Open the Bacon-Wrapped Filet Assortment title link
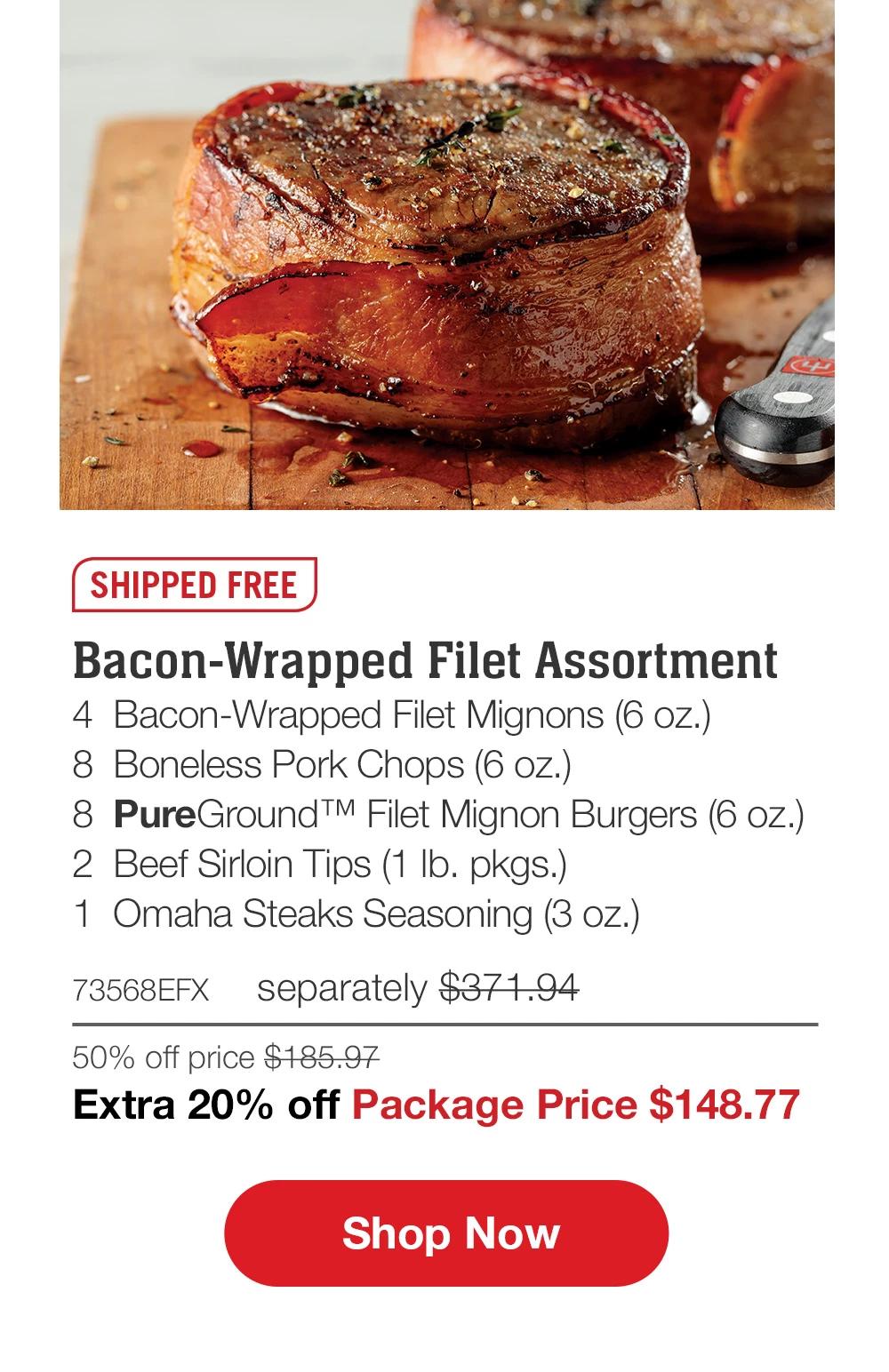The width and height of the screenshot is (889, 1372). (428, 661)
